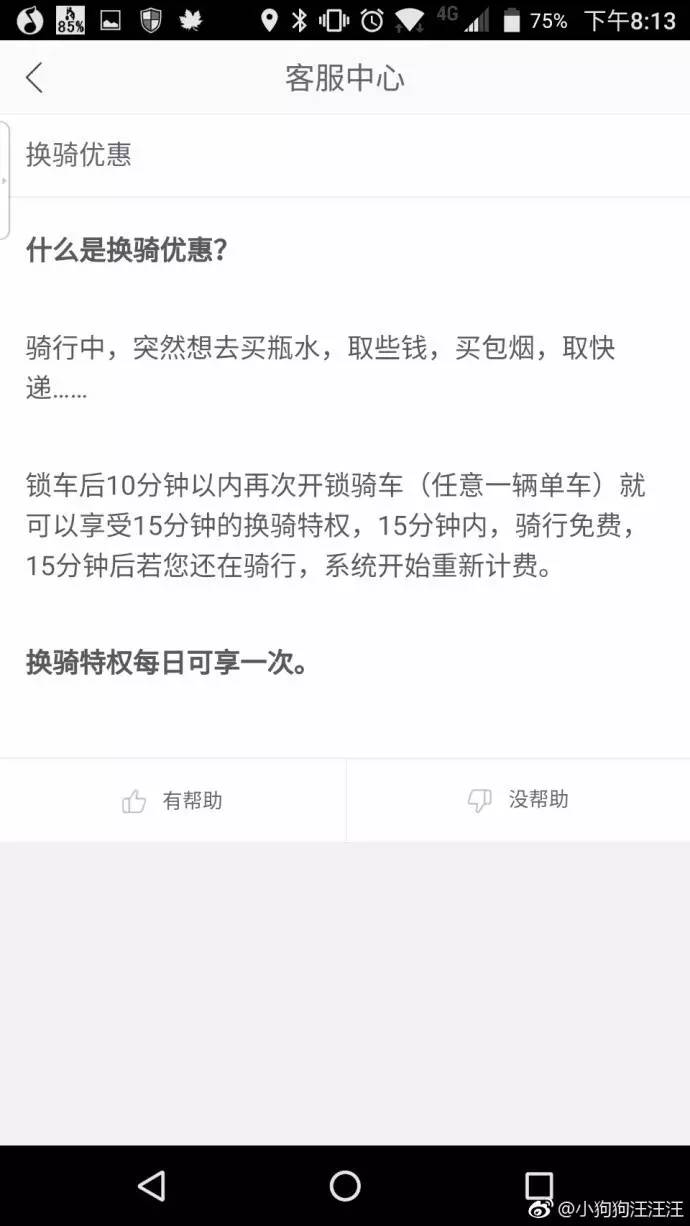
Task: Mark the answer as 没帮助
Action: pyautogui.click(x=518, y=800)
